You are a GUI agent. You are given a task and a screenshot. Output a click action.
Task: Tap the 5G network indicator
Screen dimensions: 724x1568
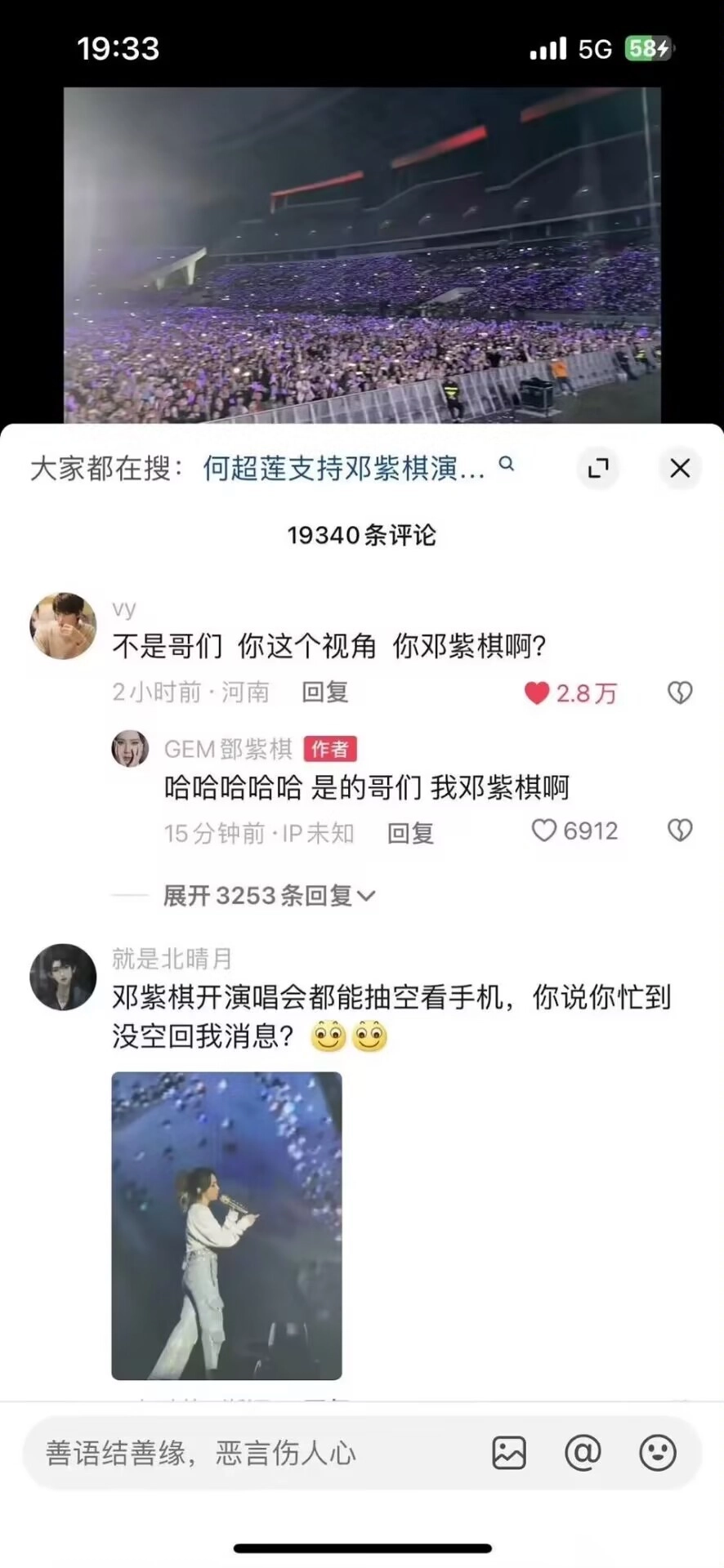click(x=595, y=49)
